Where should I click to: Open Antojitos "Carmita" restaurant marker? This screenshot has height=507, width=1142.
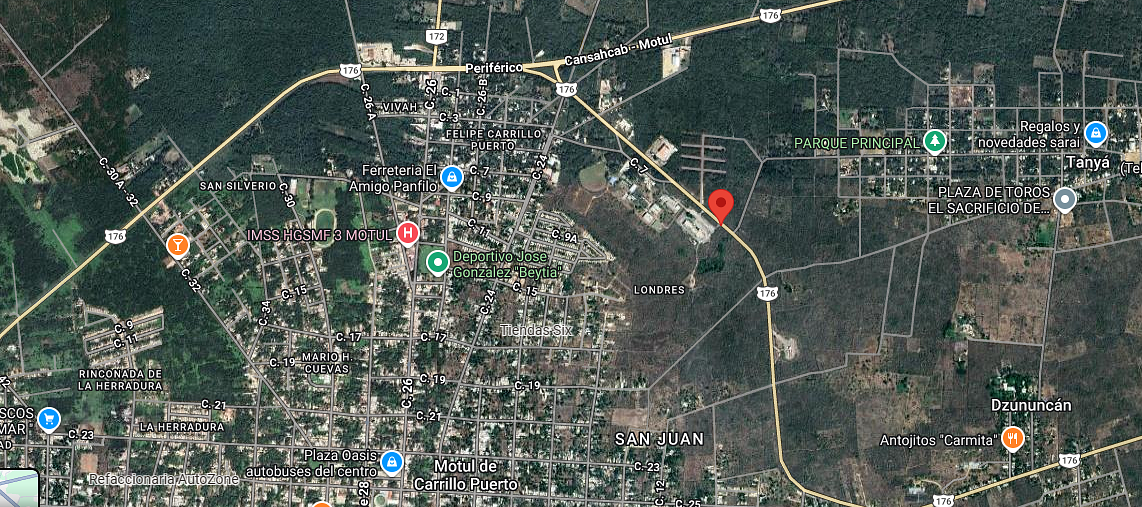pos(1012,438)
